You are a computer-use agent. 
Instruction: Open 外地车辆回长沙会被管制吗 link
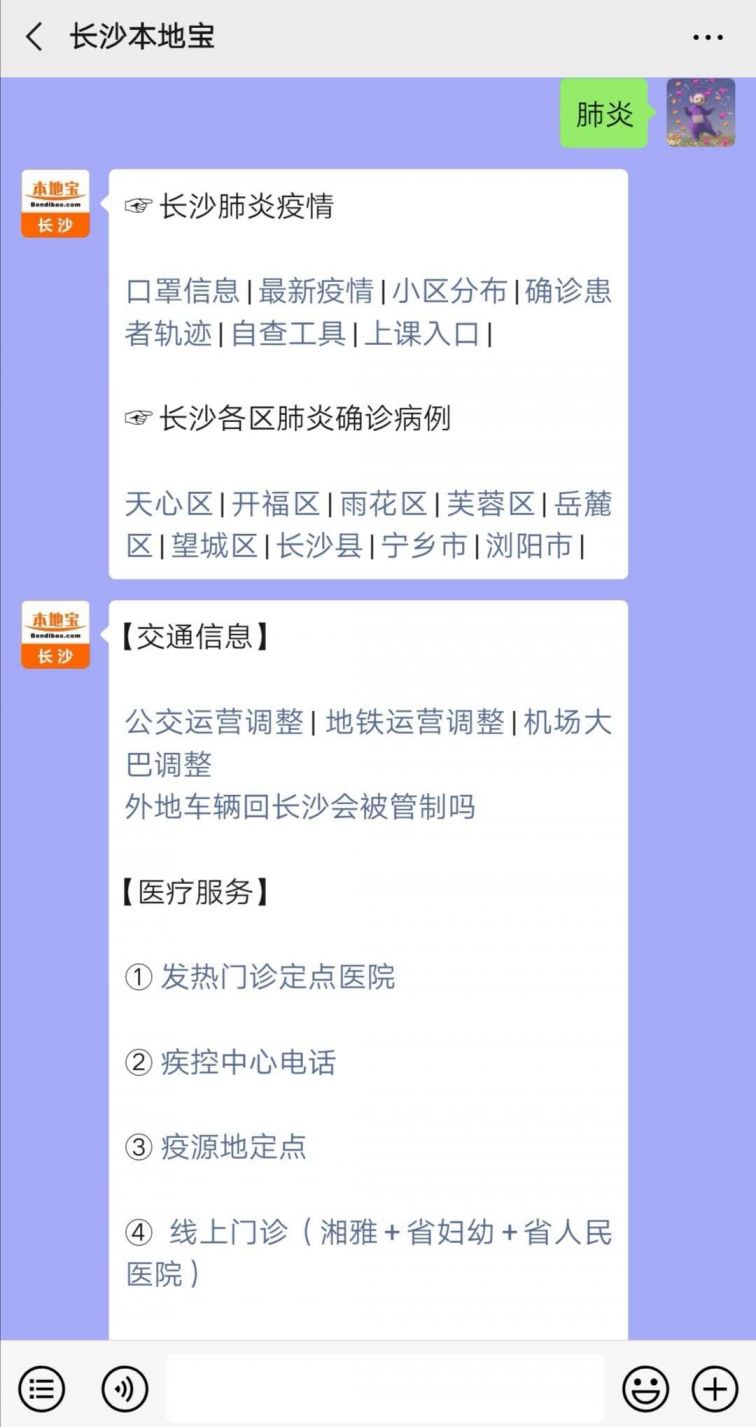pos(300,806)
